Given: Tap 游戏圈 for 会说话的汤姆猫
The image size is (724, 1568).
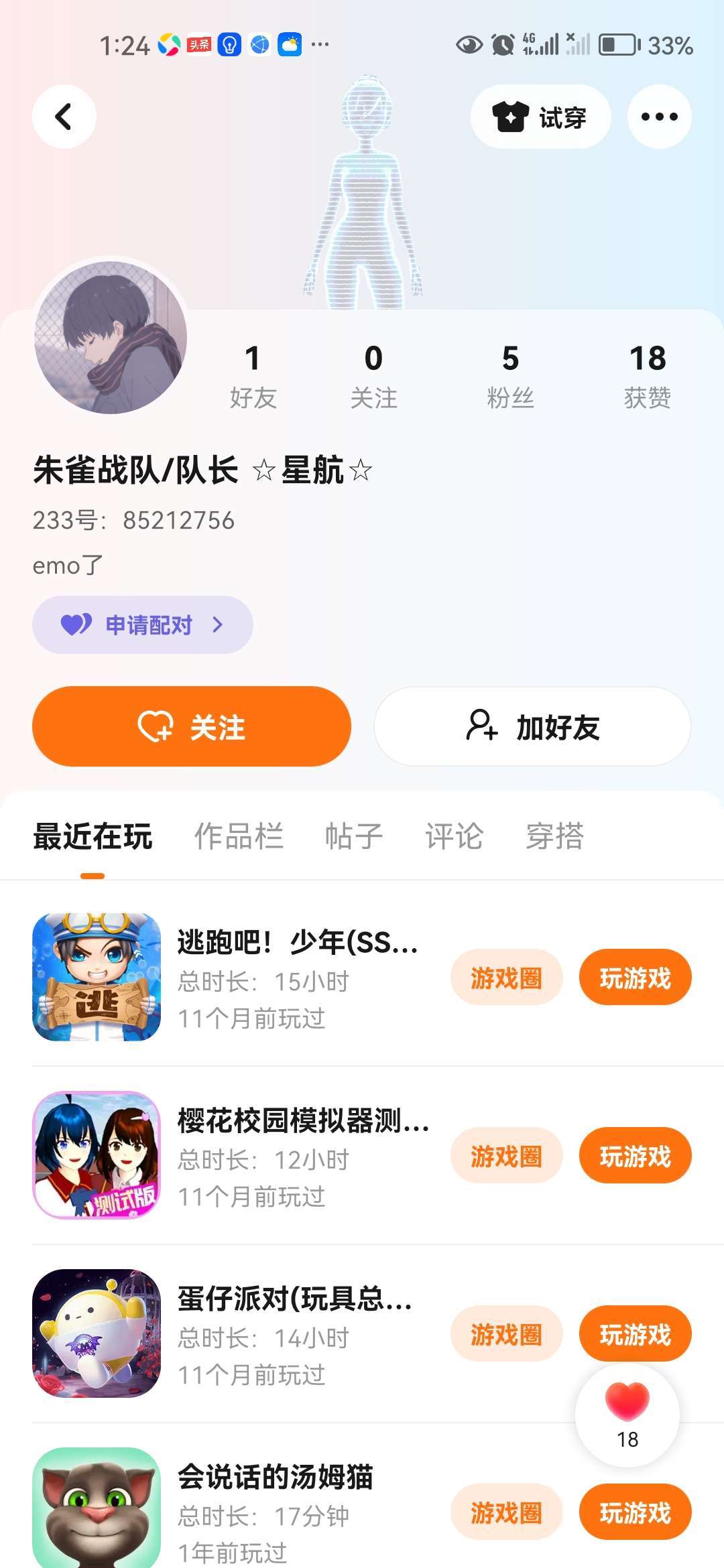Looking at the screenshot, I should point(506,1512).
